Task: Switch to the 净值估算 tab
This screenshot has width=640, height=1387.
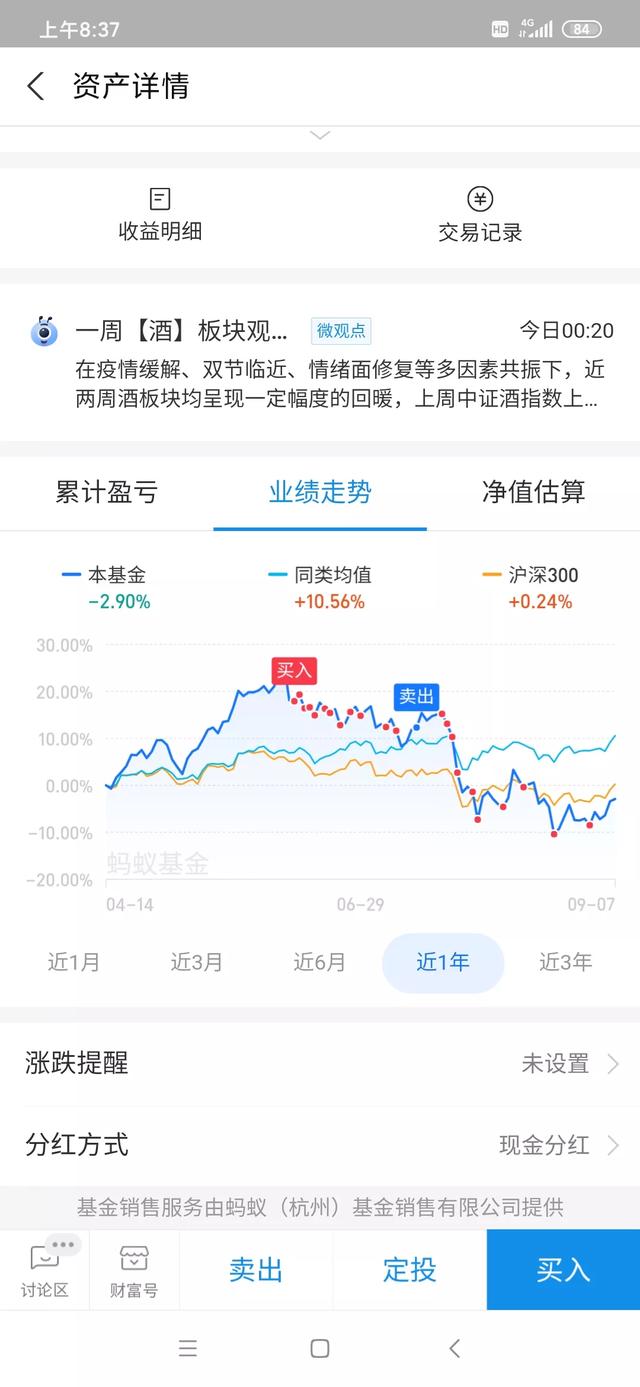Action: pyautogui.click(x=533, y=492)
